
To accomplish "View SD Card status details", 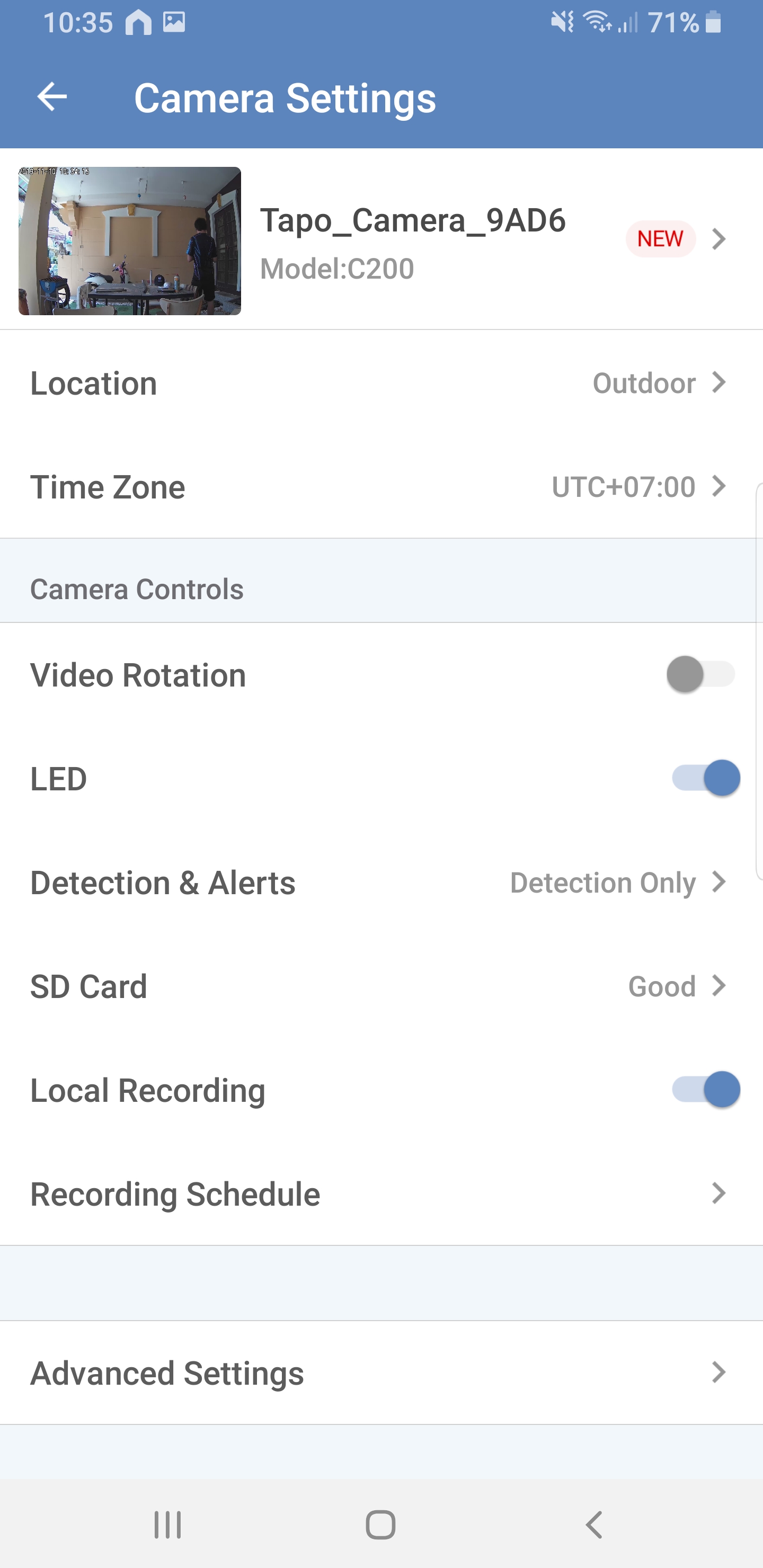I will pos(381,986).
